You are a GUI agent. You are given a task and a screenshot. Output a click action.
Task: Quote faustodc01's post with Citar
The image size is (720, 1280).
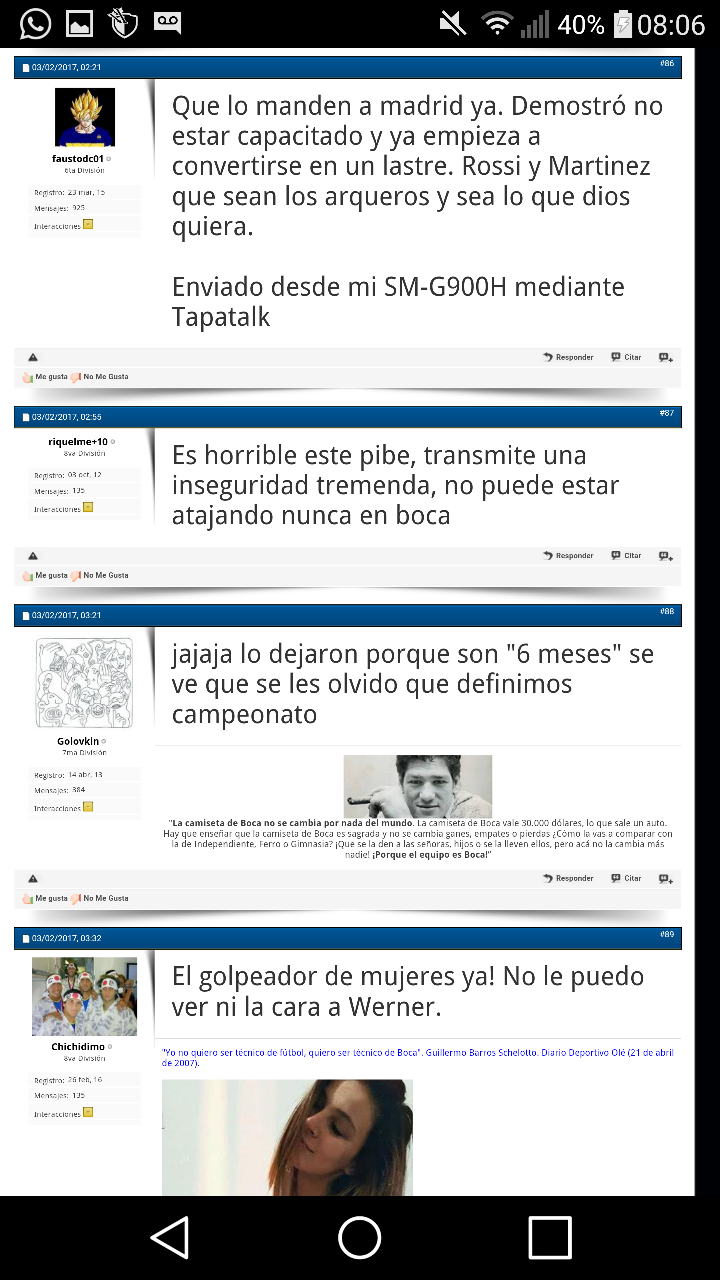click(x=626, y=357)
